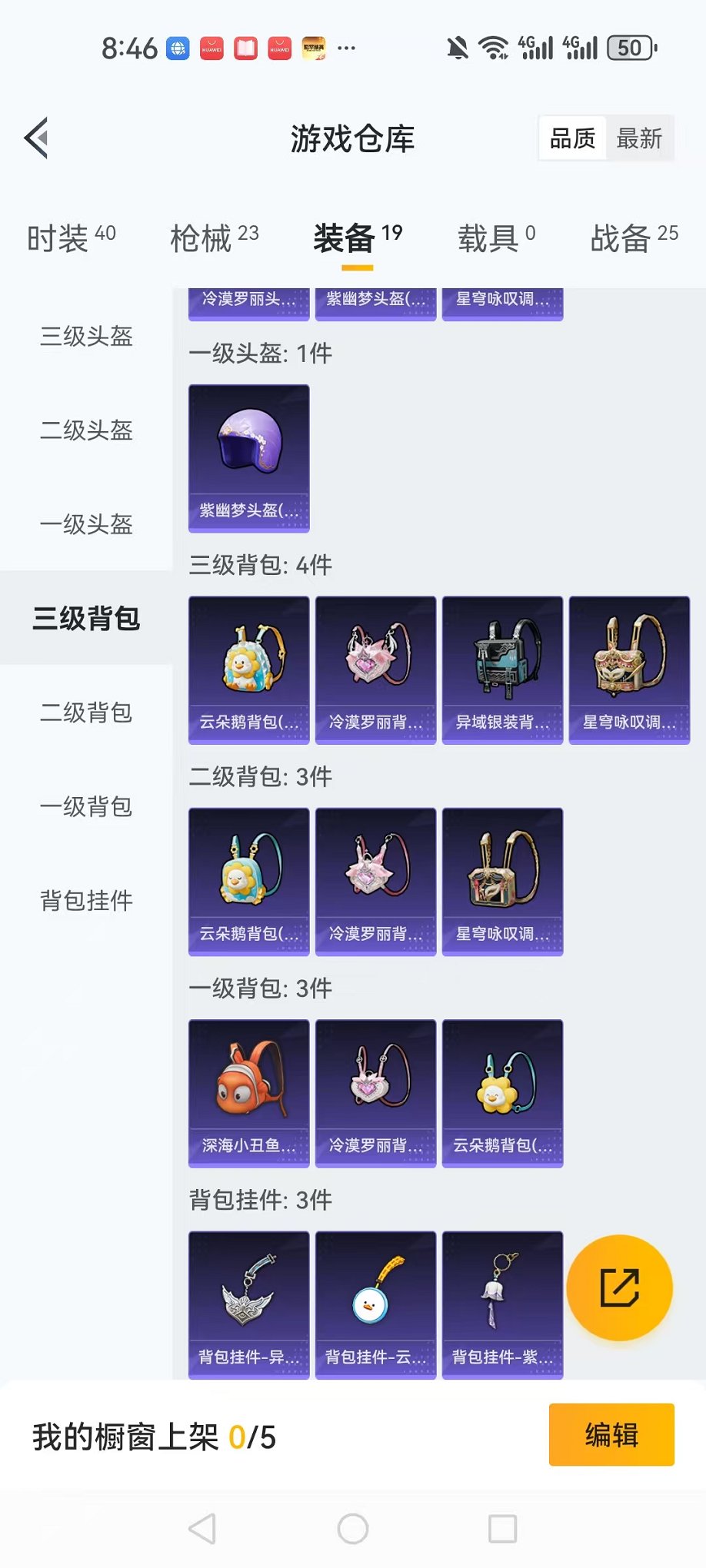View the 深海小丑鱼 backpack thumbnail

point(248,1093)
